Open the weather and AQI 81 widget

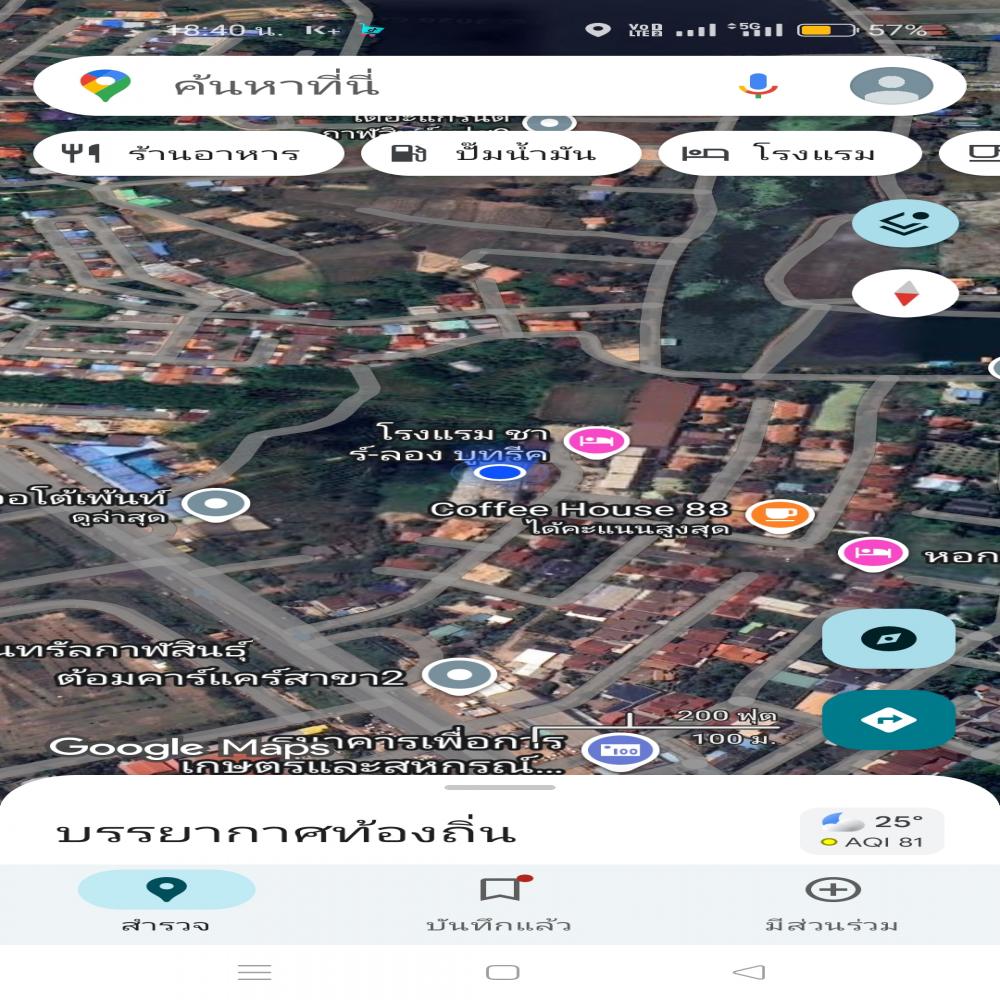[871, 831]
